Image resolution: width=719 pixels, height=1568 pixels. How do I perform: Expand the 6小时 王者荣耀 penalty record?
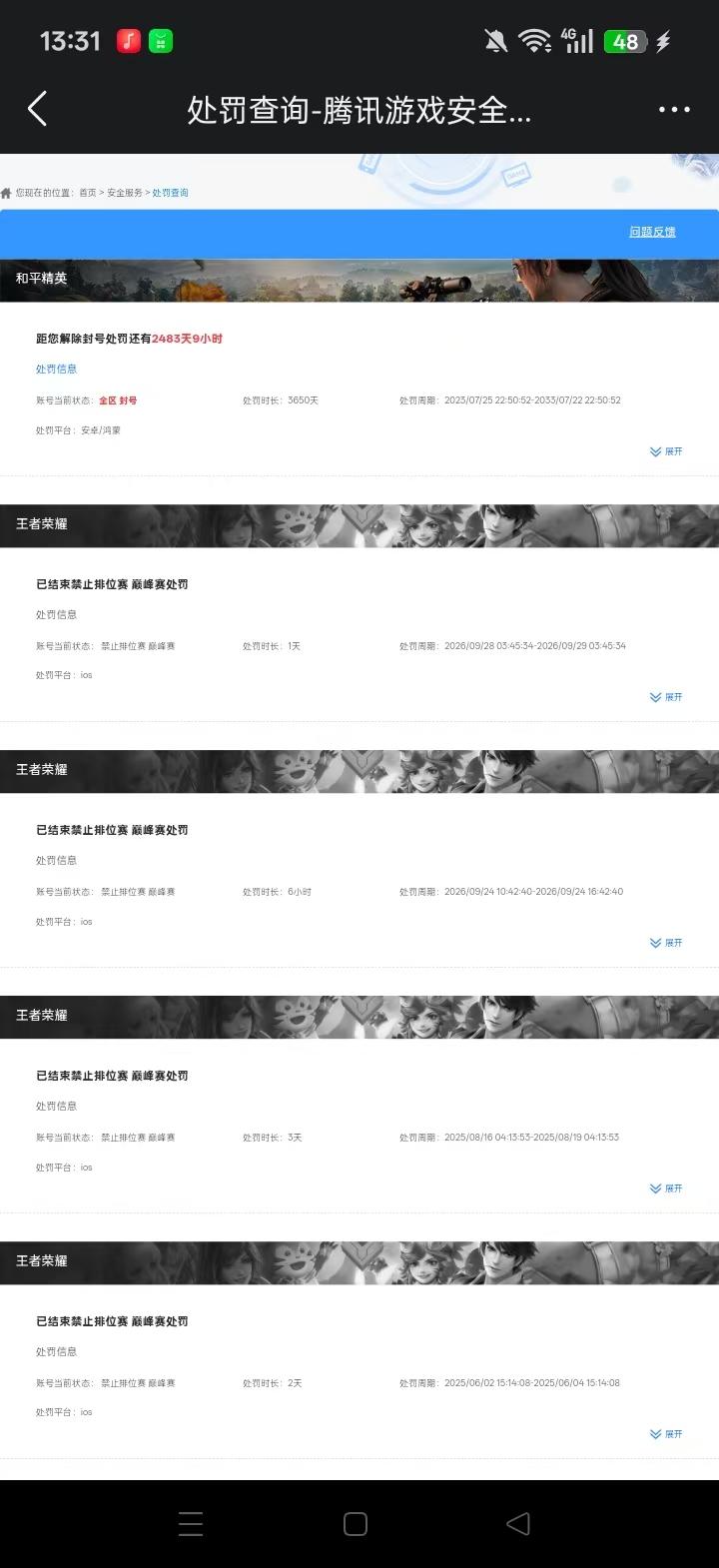coord(666,943)
